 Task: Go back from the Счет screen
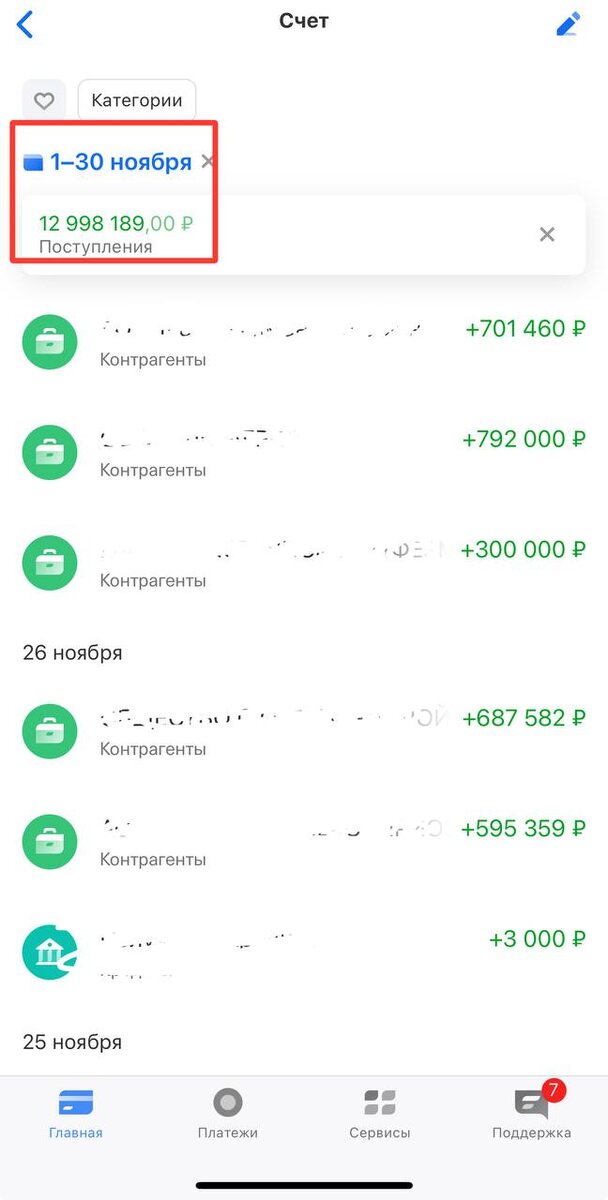tap(26, 24)
